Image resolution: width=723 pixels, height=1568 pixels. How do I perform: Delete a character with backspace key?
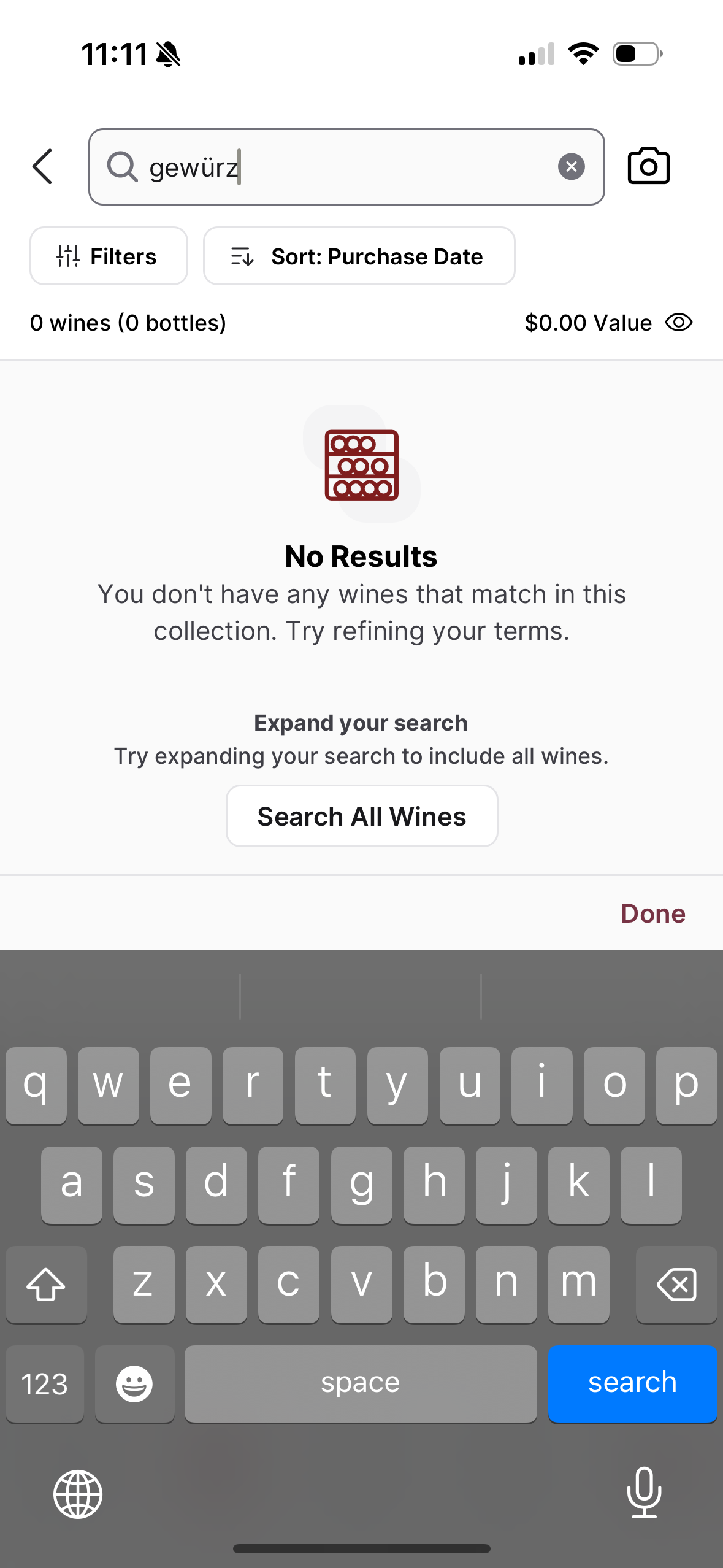(x=676, y=1284)
